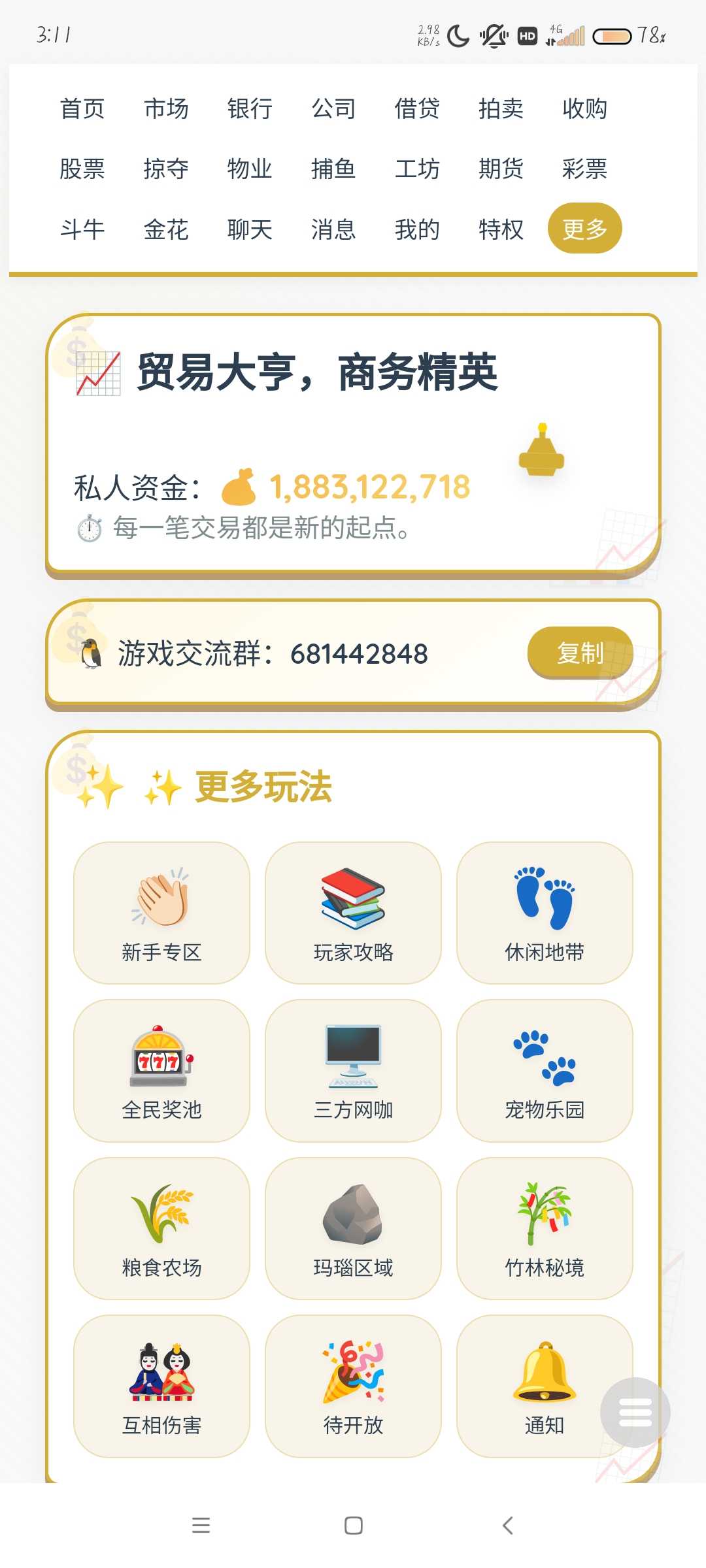Enter 休闲地带
The height and width of the screenshot is (1568, 706).
click(x=545, y=913)
